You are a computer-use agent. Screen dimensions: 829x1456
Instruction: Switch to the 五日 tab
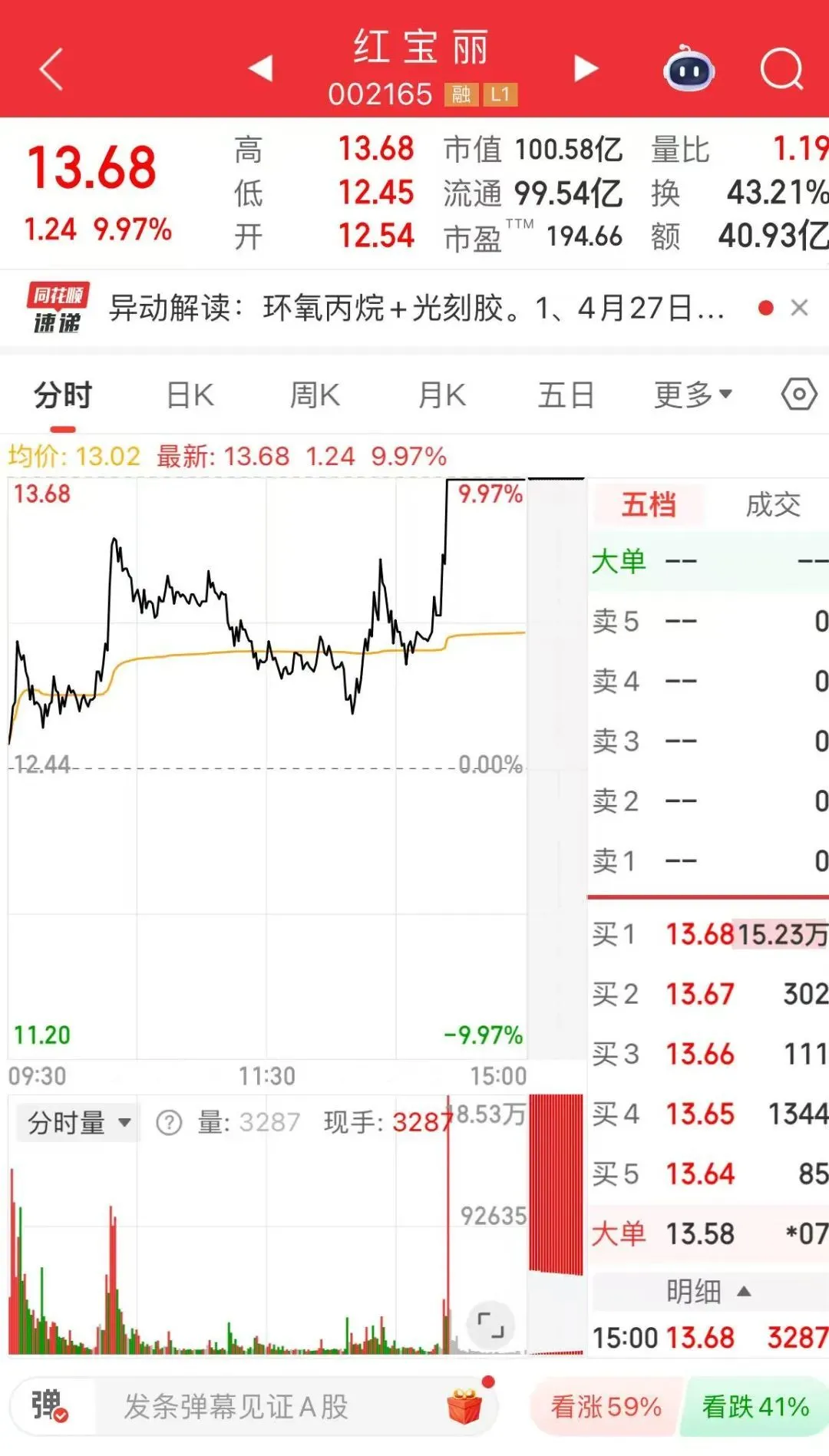pyautogui.click(x=566, y=396)
